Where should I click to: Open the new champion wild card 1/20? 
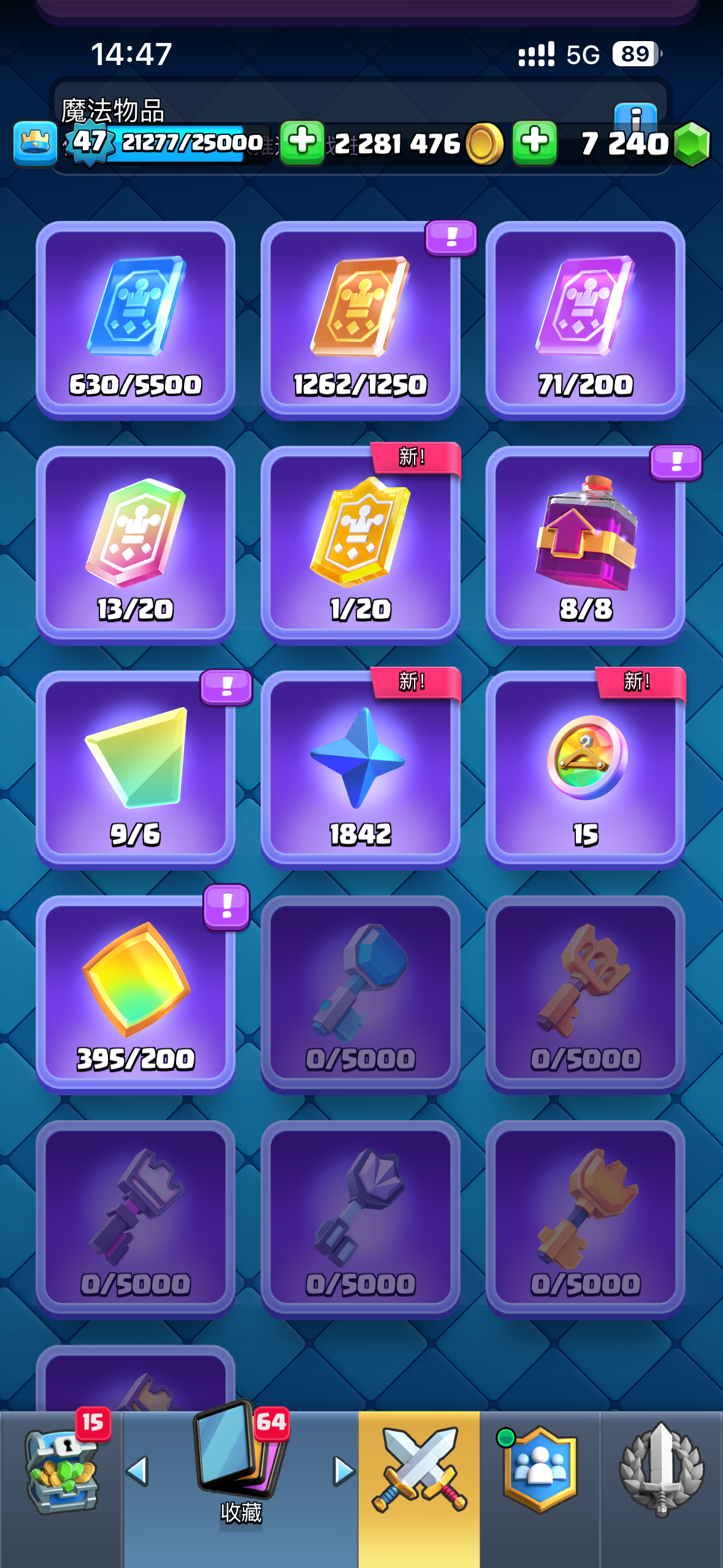(360, 544)
